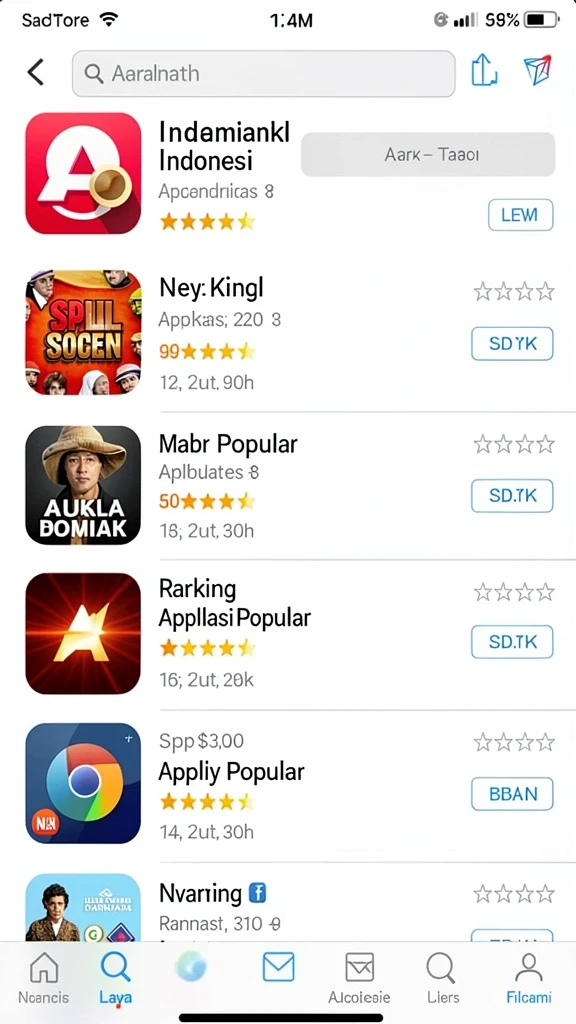Open the envelope tab in bottom bar

click(x=278, y=967)
